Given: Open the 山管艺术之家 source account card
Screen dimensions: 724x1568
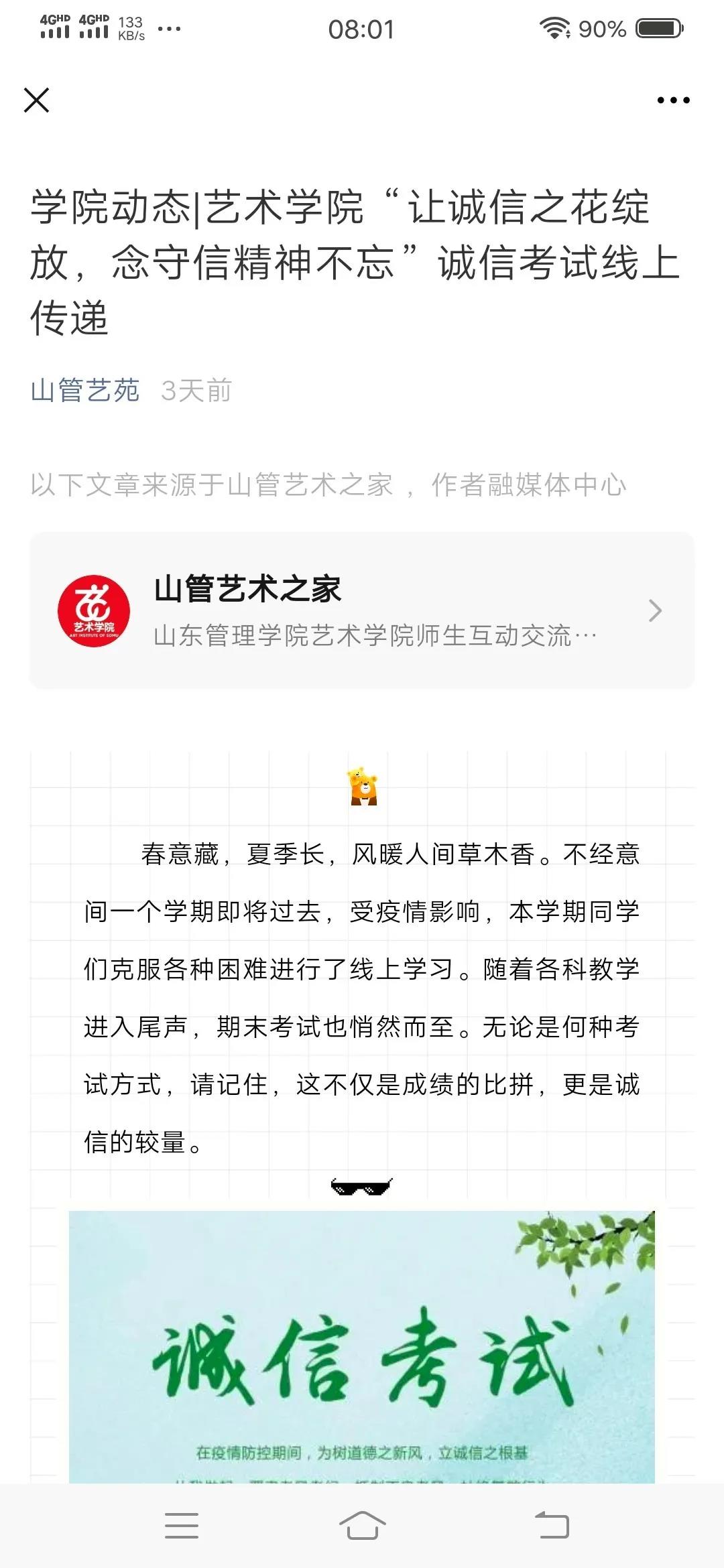Looking at the screenshot, I should pyautogui.click(x=362, y=610).
